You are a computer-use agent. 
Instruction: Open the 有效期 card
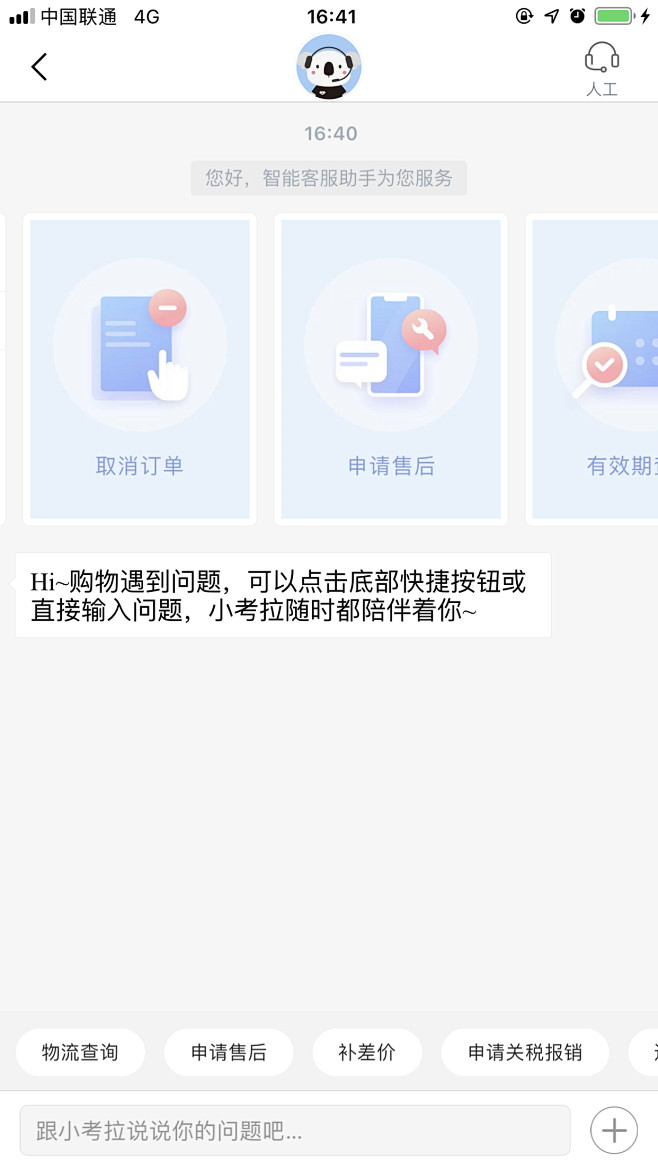600,370
